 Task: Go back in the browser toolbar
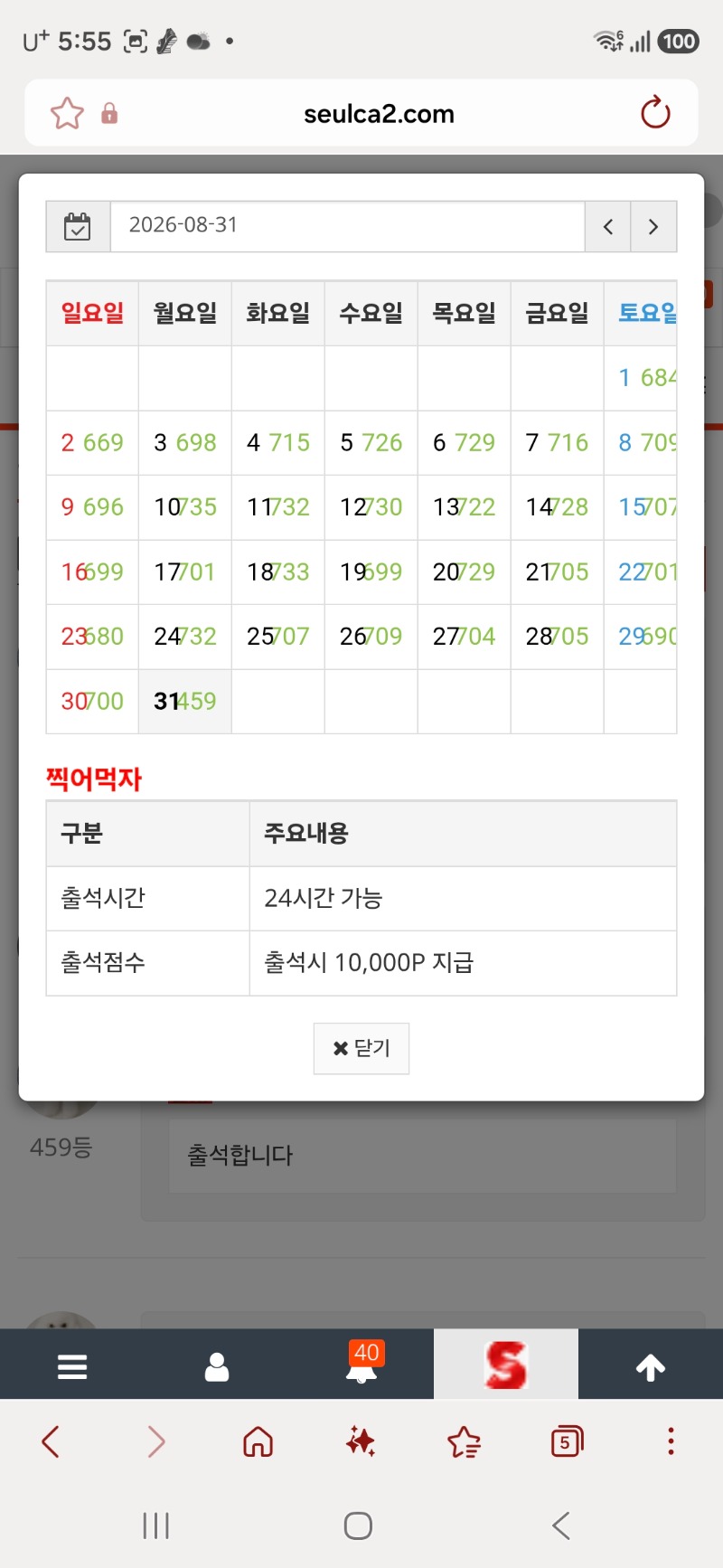52,1441
